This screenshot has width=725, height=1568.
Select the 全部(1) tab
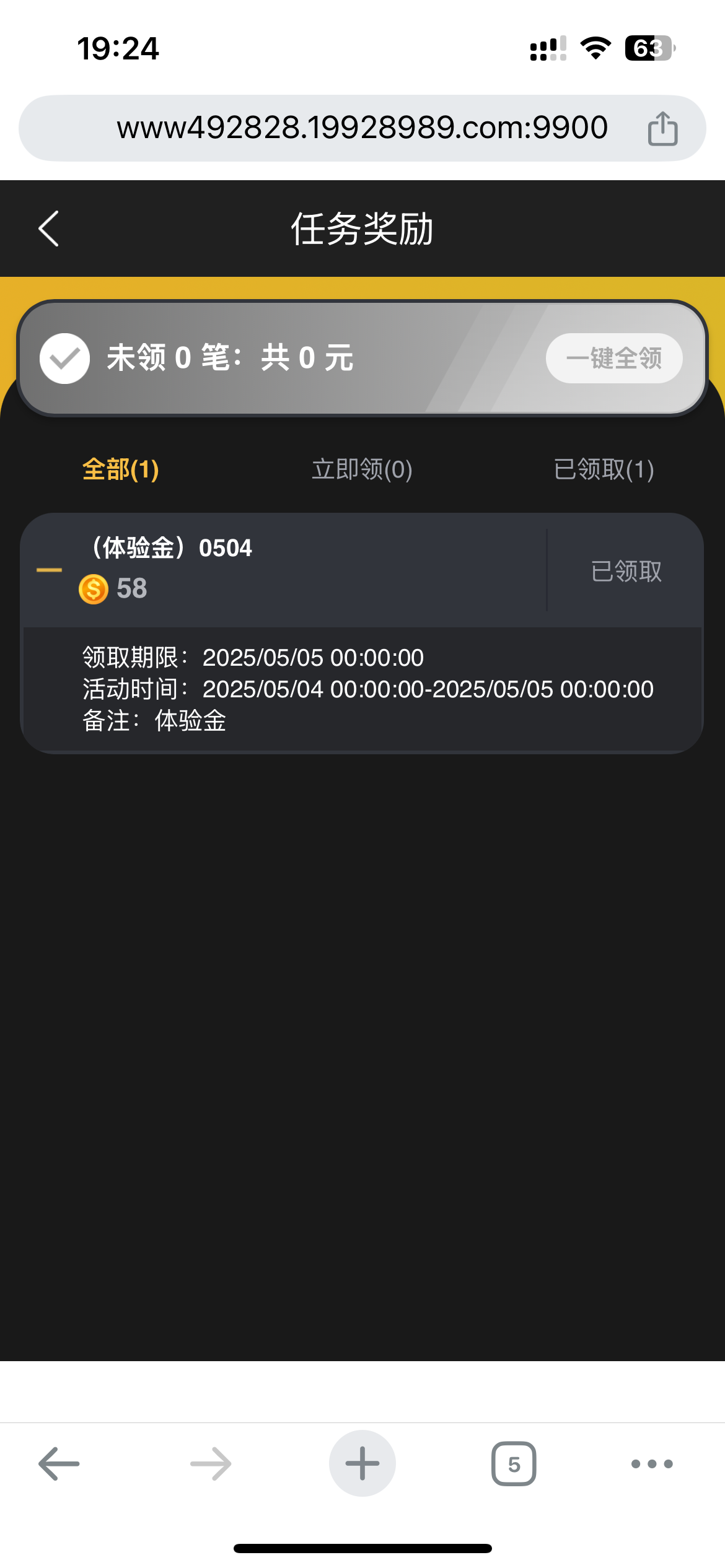[x=121, y=469]
